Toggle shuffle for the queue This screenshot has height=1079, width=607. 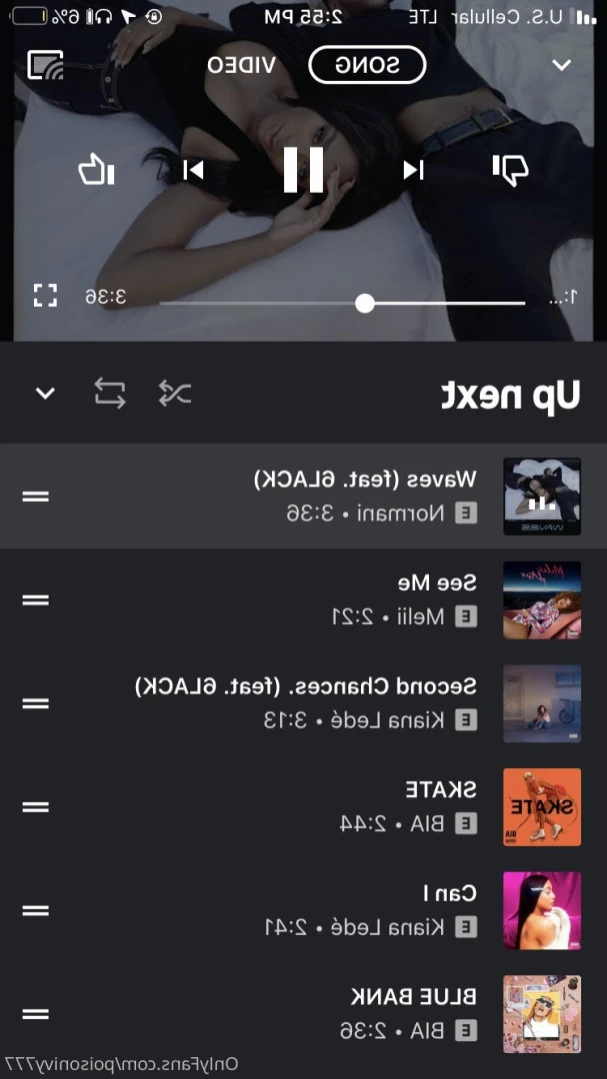tap(174, 393)
